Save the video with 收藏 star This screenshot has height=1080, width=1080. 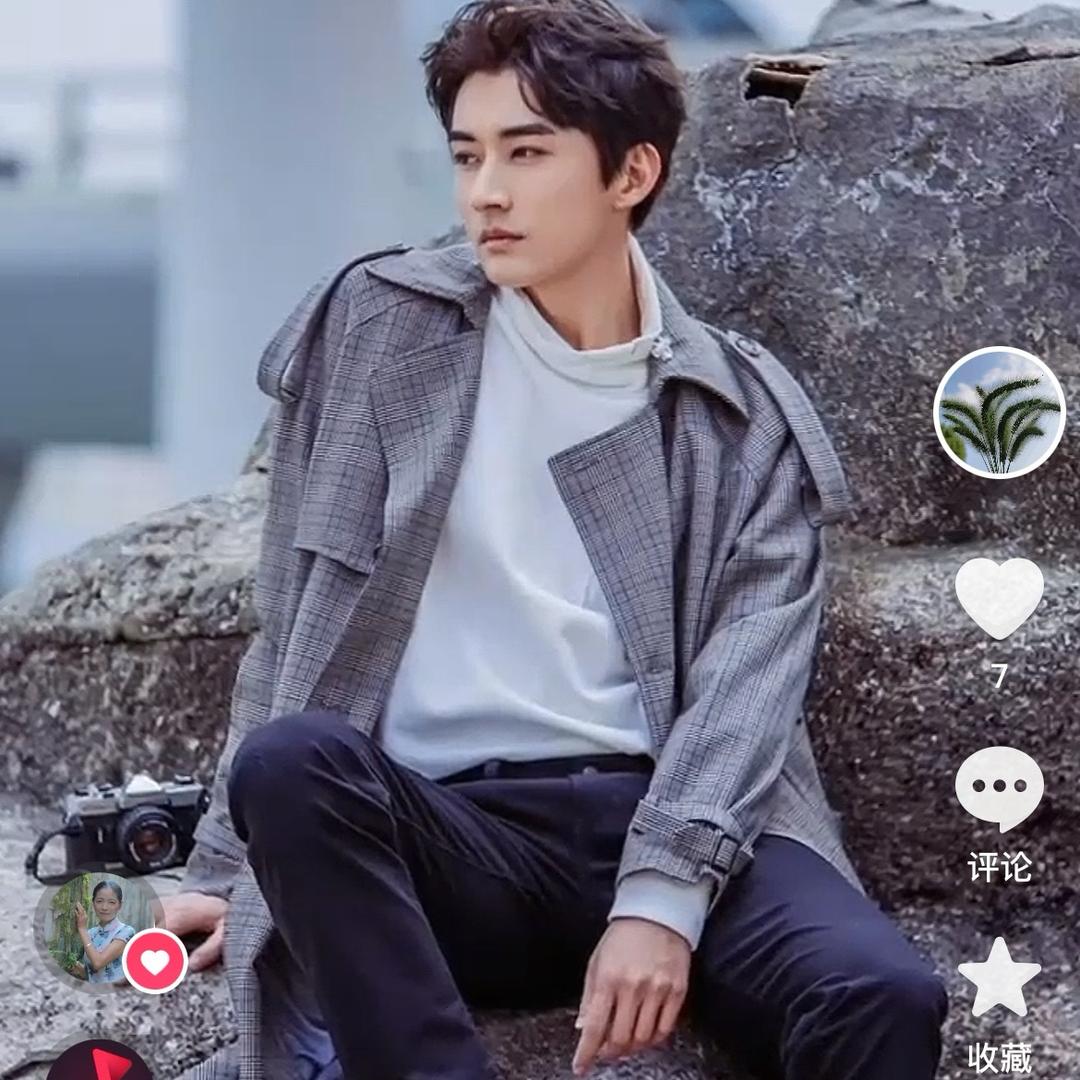click(999, 976)
